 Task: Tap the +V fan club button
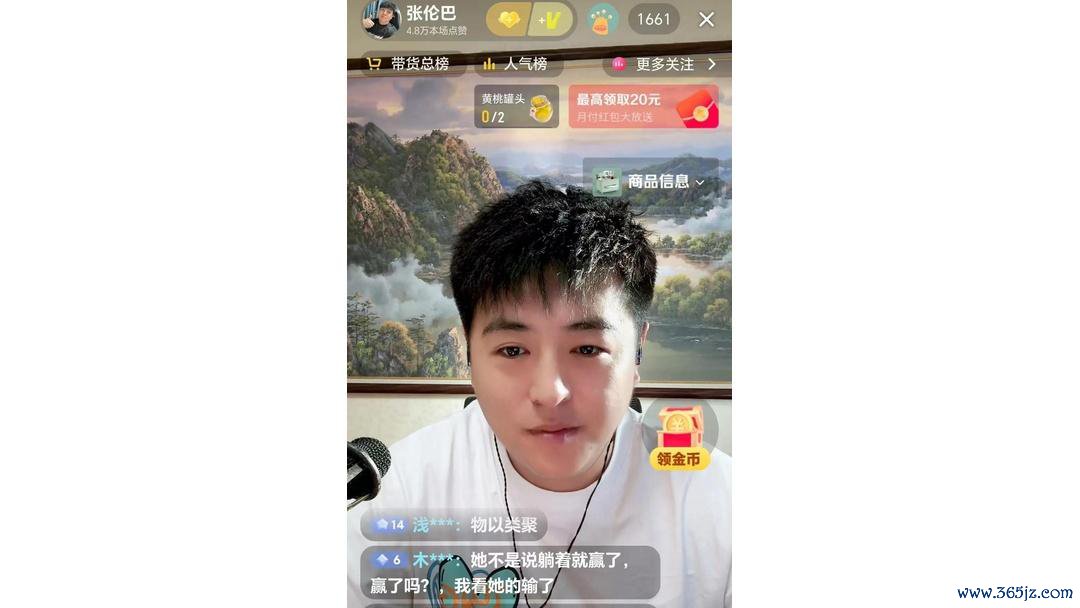(x=550, y=19)
